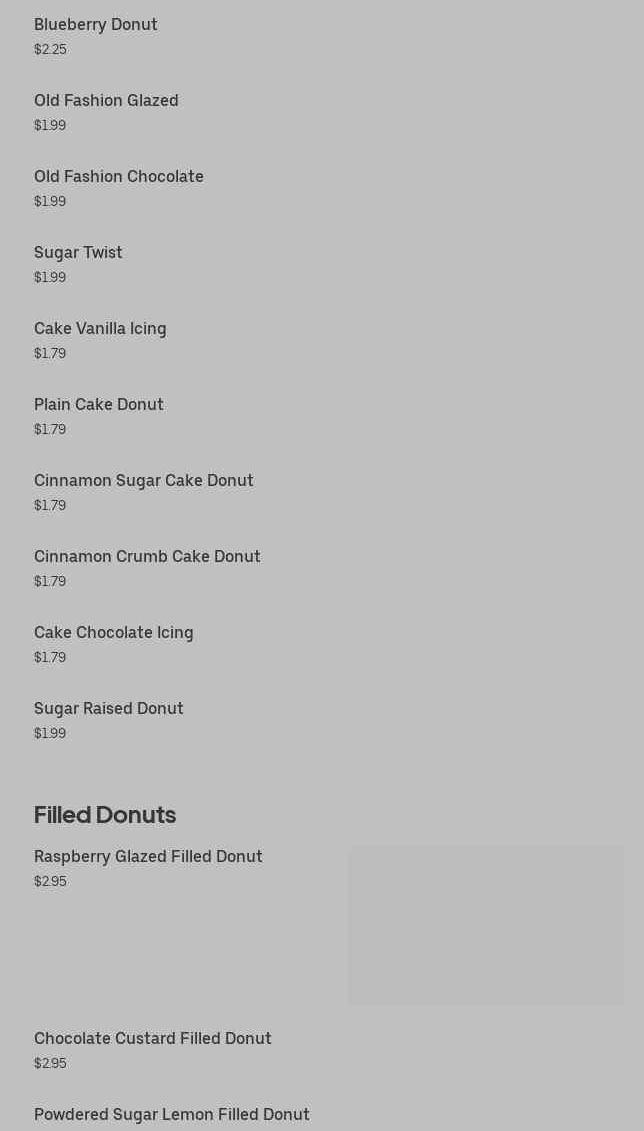
Task: Choose Cinnamon Crumb Cake Donut
Action: tap(147, 557)
